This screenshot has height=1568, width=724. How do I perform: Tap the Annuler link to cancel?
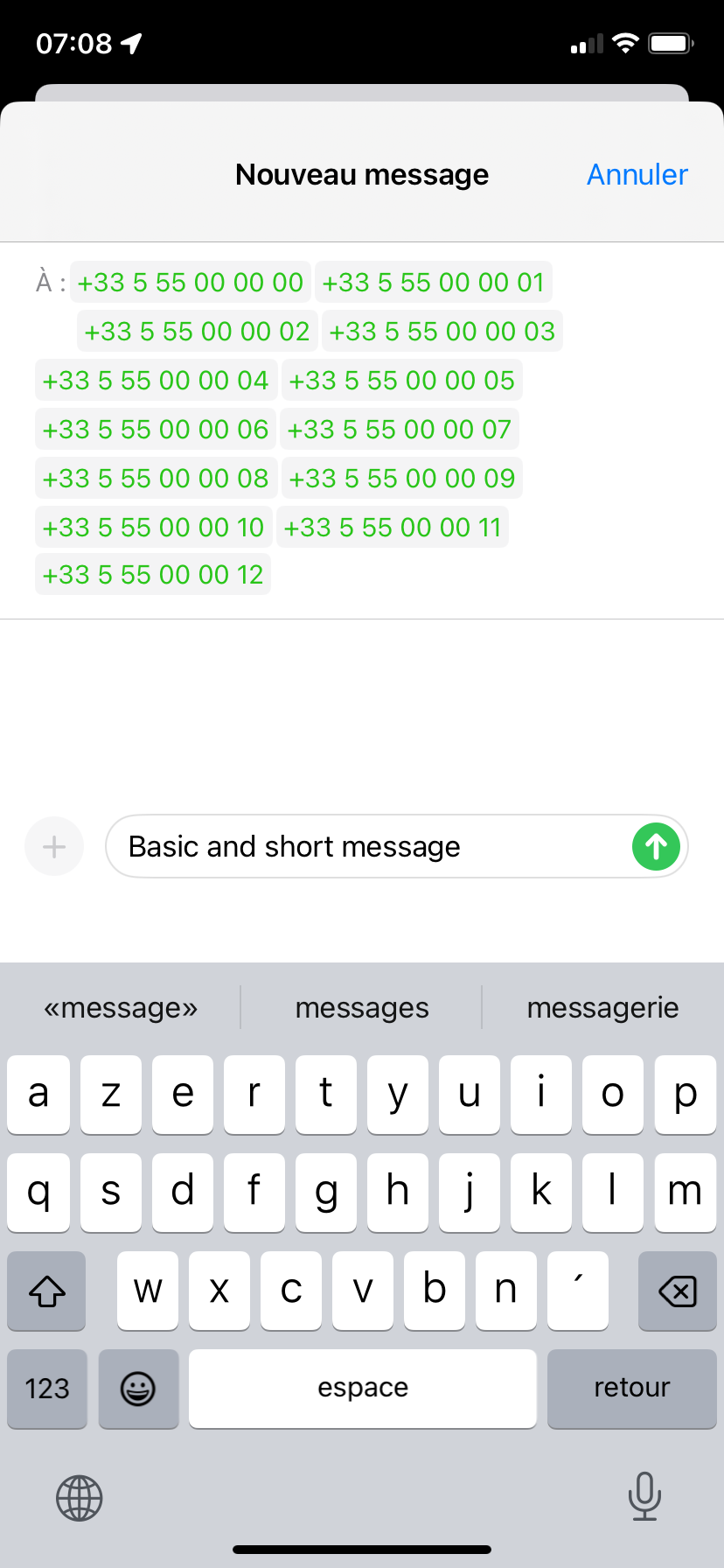(637, 174)
